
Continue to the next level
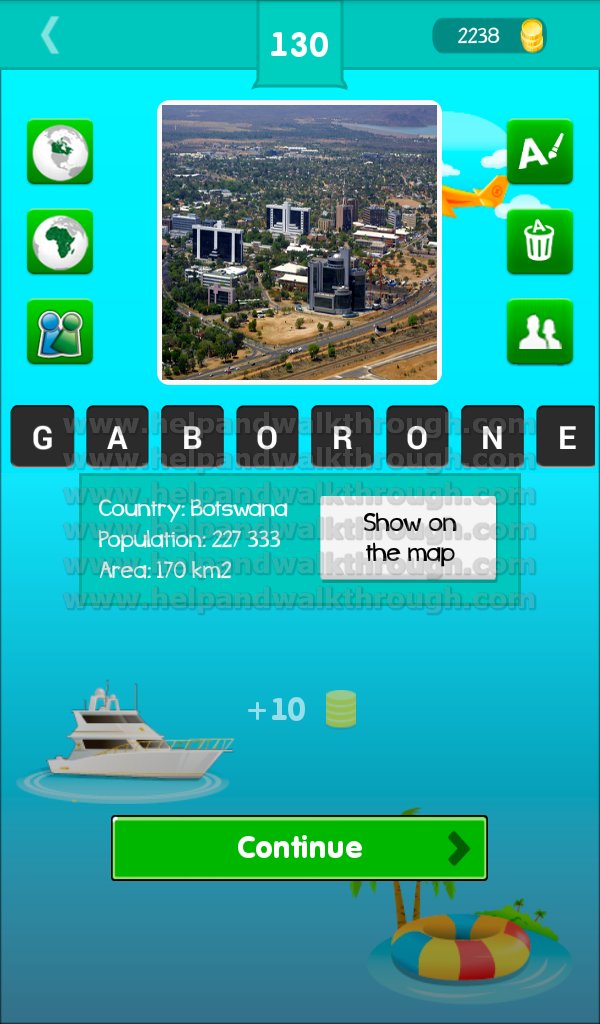[300, 848]
